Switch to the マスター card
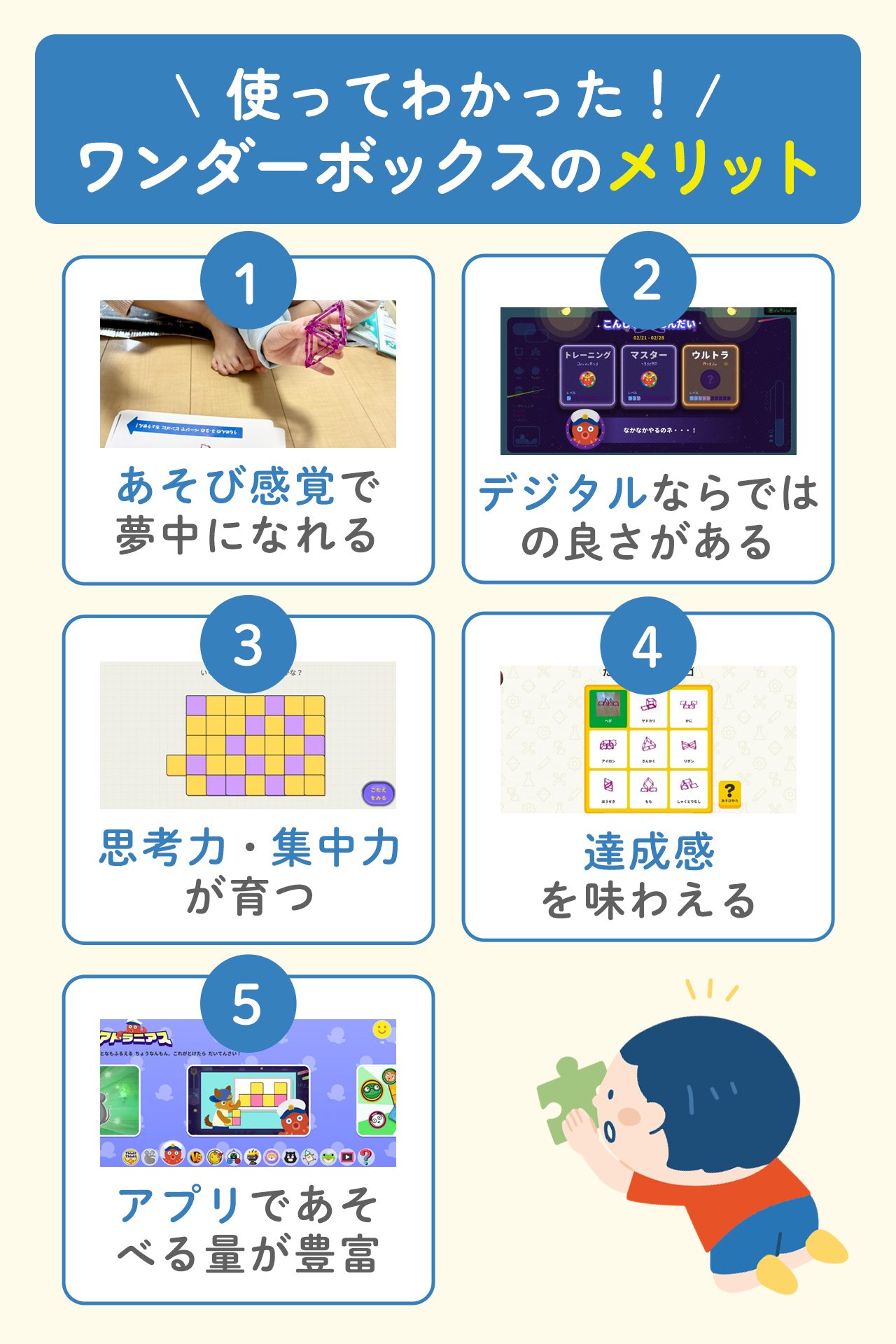 pos(648,375)
